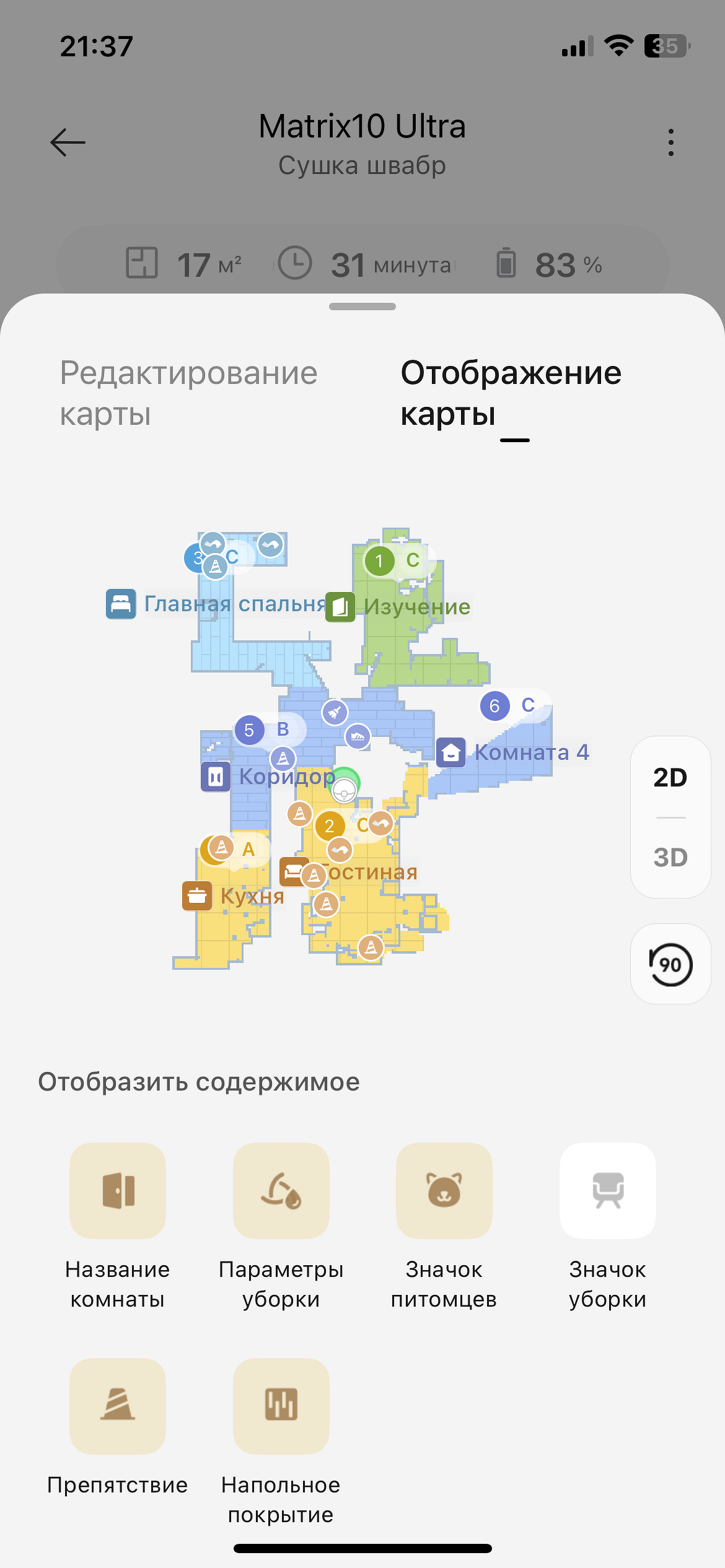725x1568 pixels.
Task: Switch to Редактирование карты tab
Action: click(189, 393)
